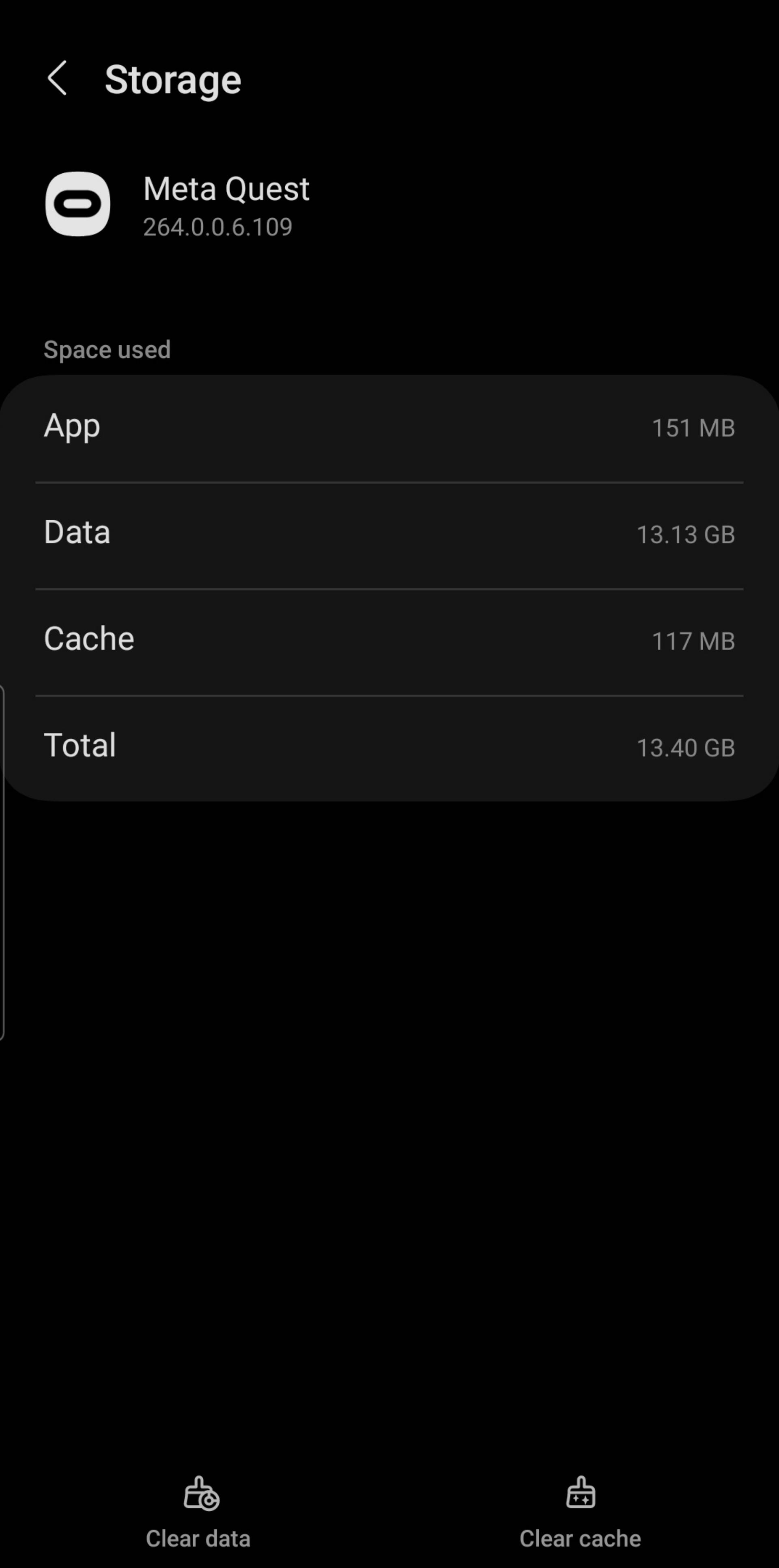
Task: Select the Data storage row
Action: (x=389, y=533)
